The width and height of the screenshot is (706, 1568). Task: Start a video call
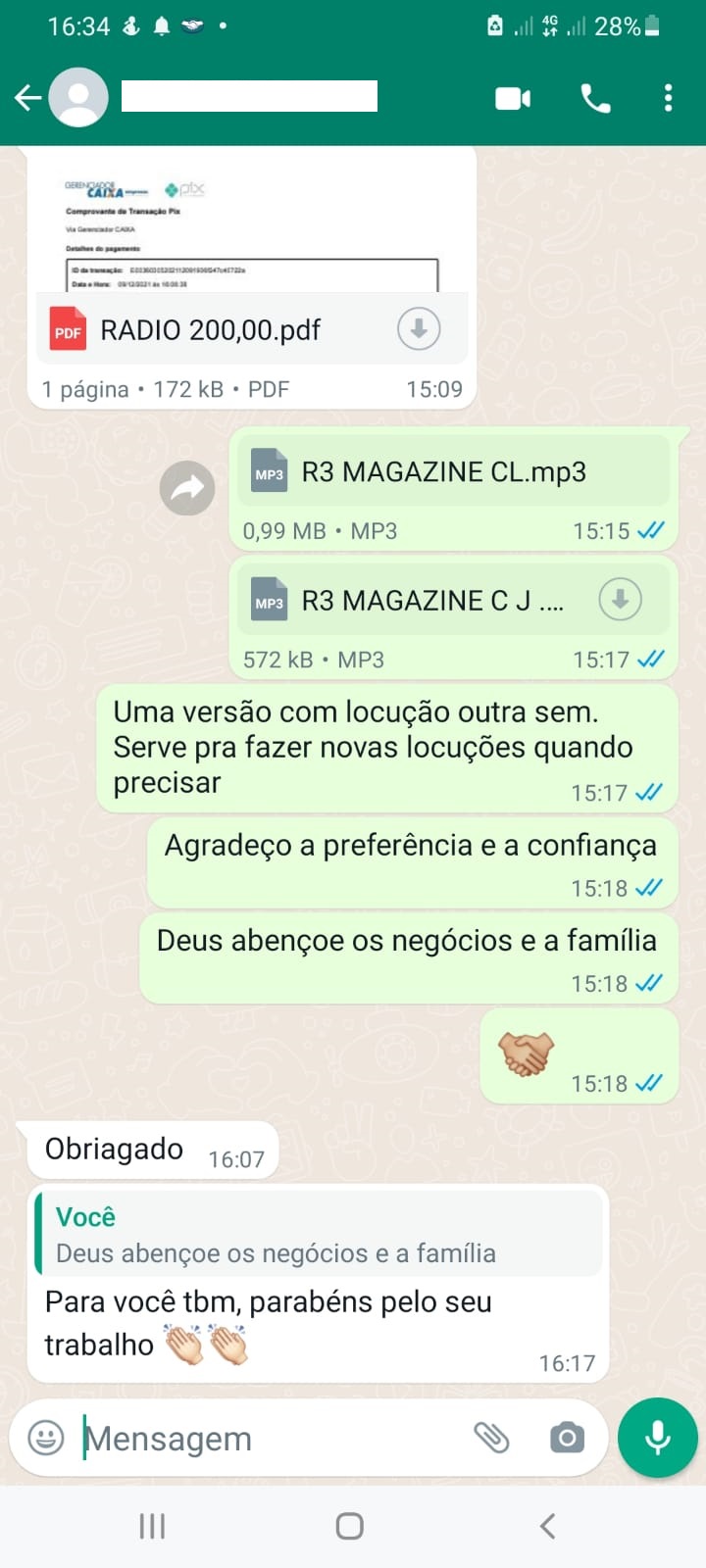[513, 98]
